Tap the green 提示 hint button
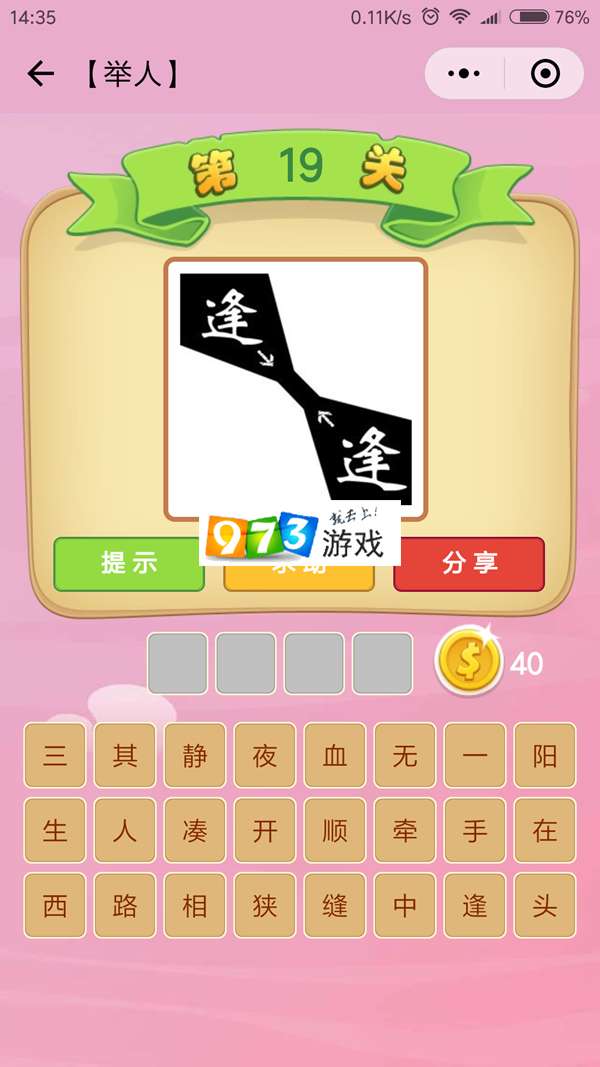Viewport: 600px width, 1067px height. (x=129, y=563)
